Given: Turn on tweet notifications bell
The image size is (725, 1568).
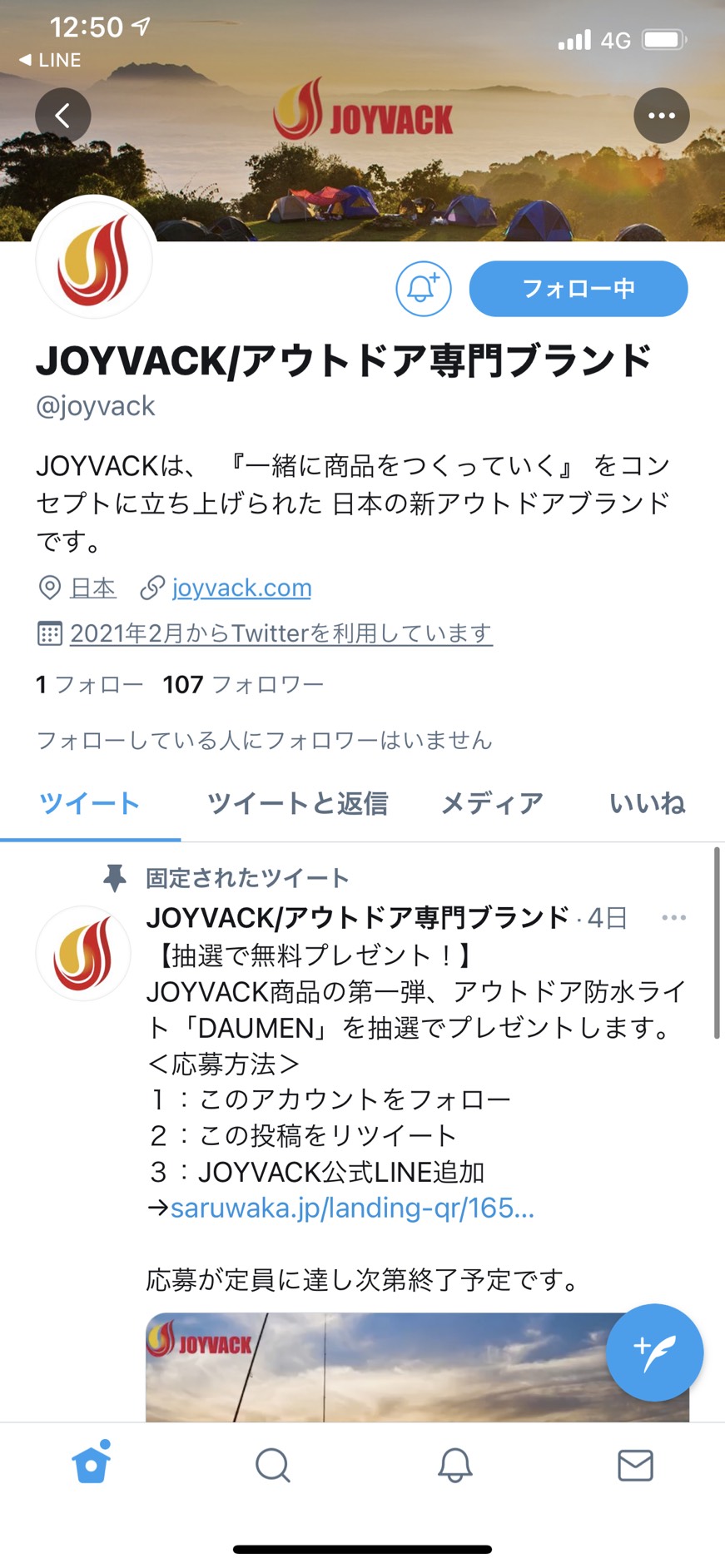Looking at the screenshot, I should [424, 289].
